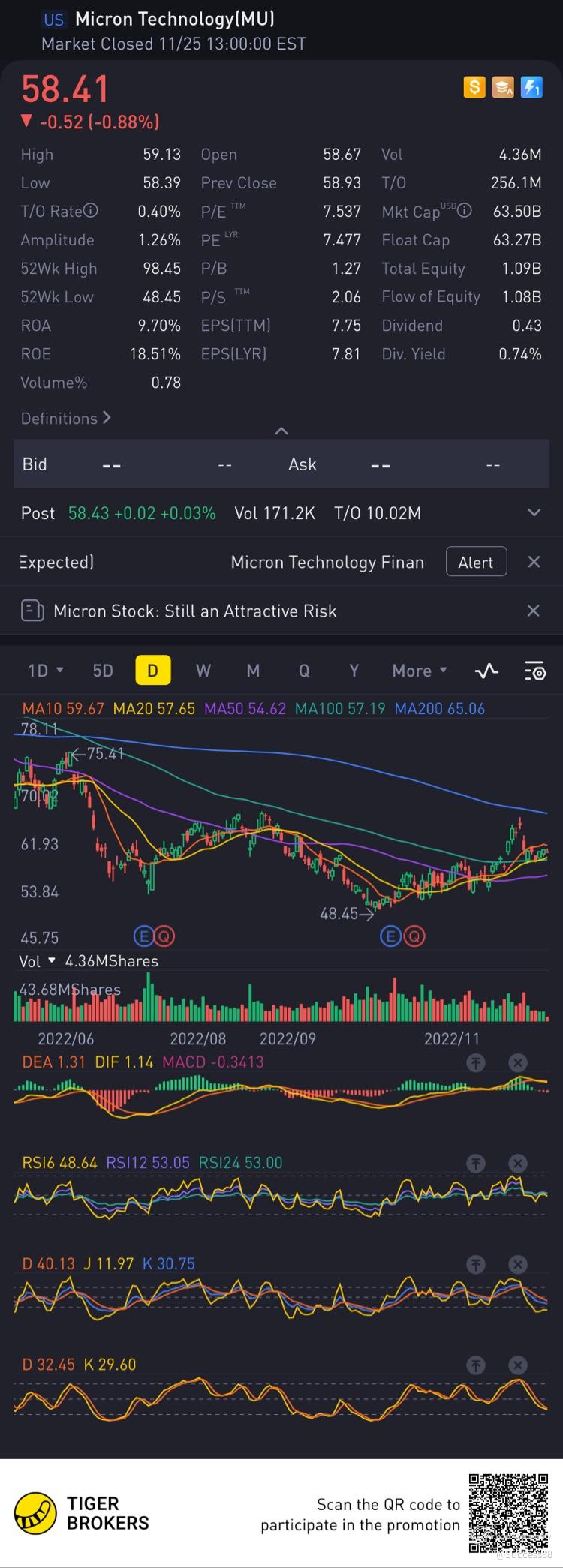Viewport: 563px width, 1568px height.
Task: Move the RSI indicator panel to top
Action: click(x=476, y=1163)
